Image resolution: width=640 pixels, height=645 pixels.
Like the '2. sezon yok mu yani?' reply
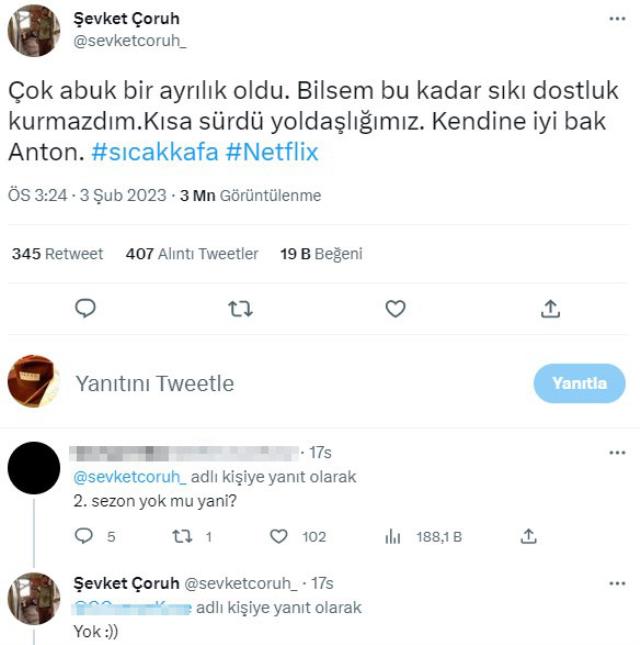click(280, 537)
